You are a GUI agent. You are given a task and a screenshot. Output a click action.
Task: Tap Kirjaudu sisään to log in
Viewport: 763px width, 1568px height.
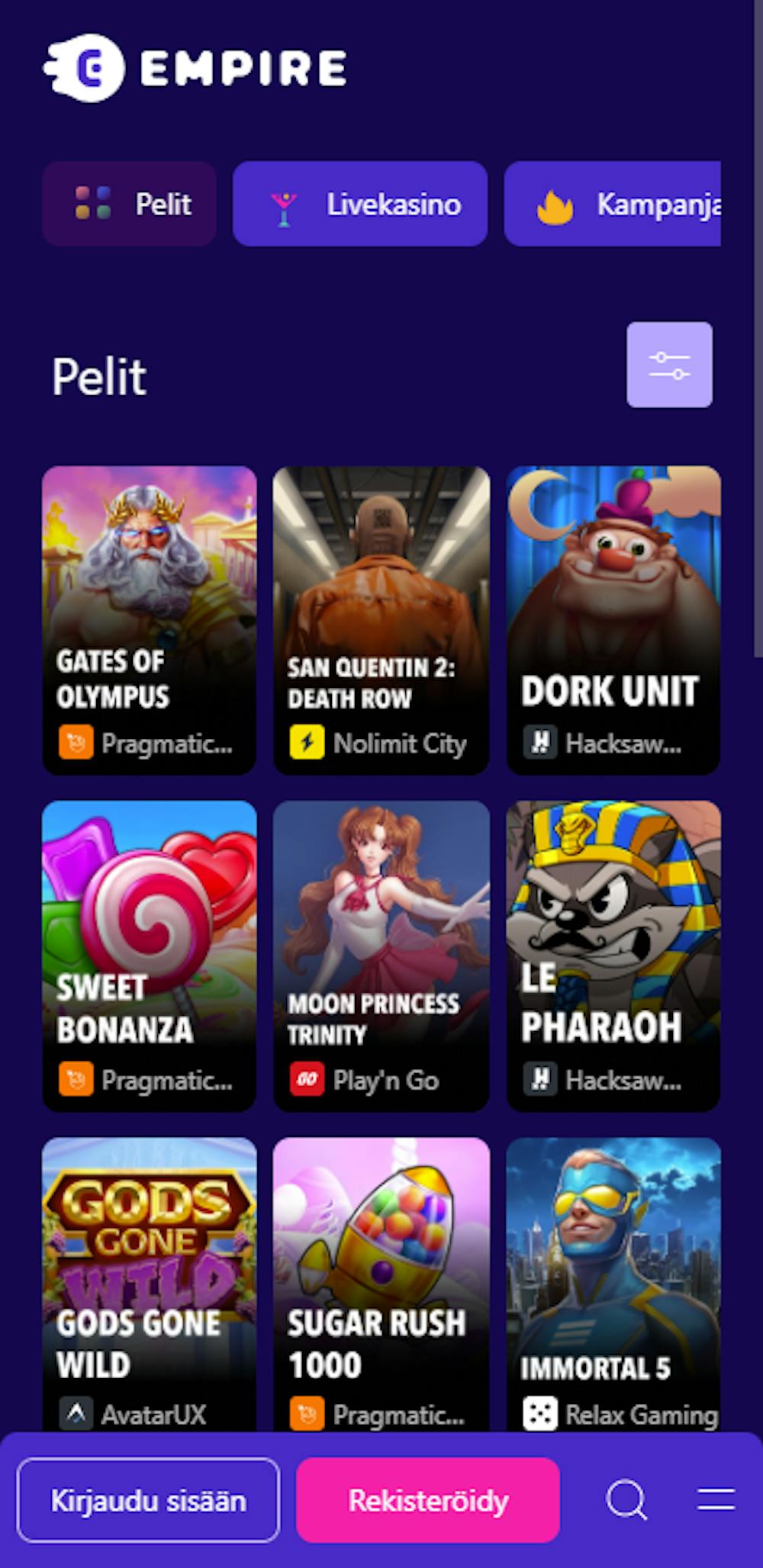pos(148,1500)
